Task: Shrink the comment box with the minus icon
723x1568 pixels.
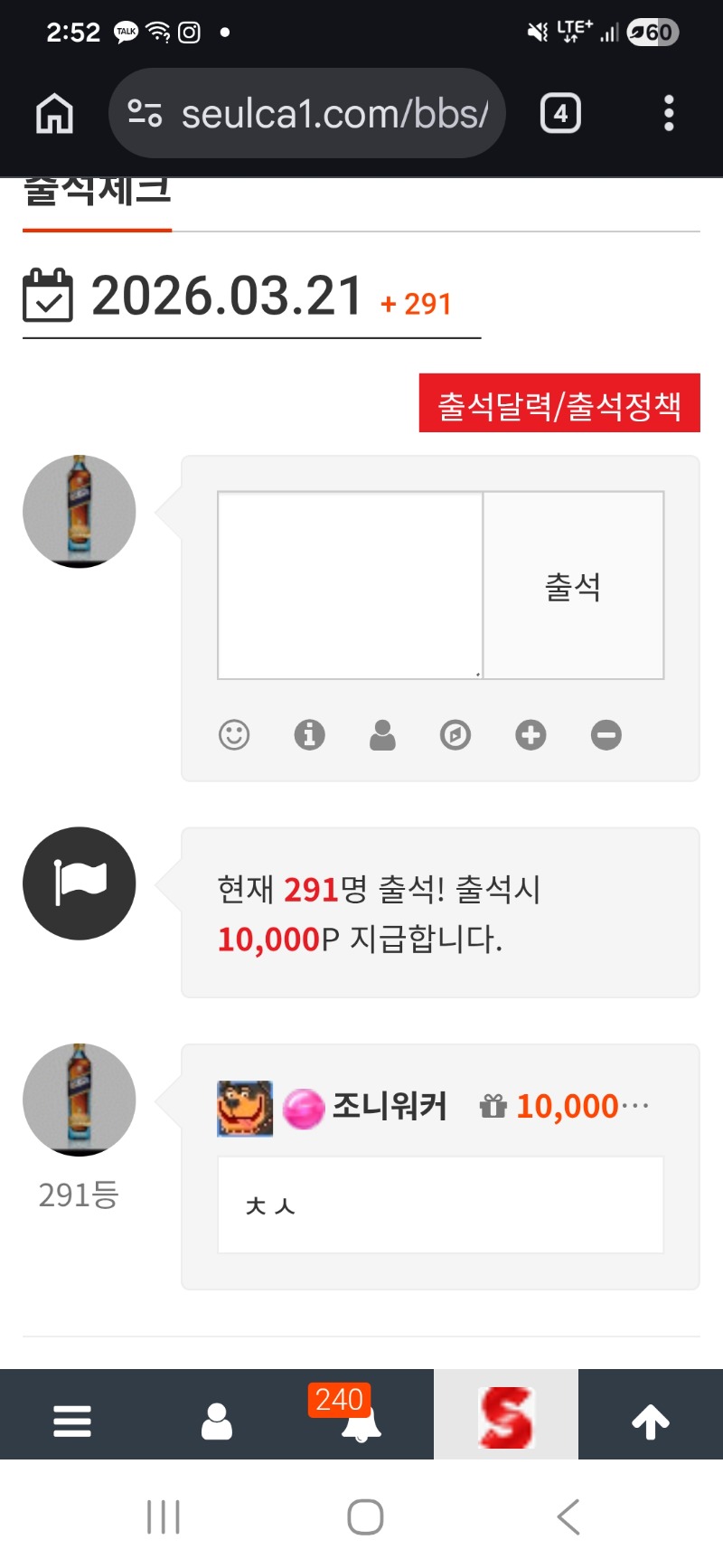Action: click(606, 734)
